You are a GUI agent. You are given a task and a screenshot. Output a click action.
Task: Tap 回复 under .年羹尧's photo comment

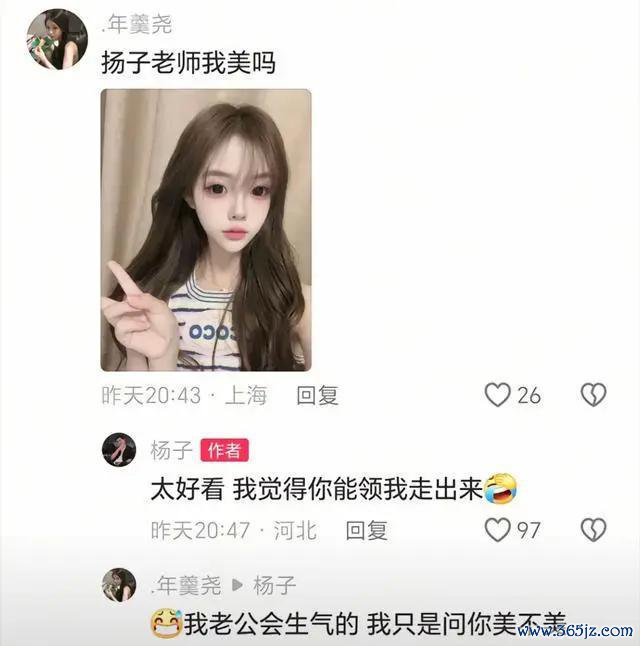[x=317, y=395]
